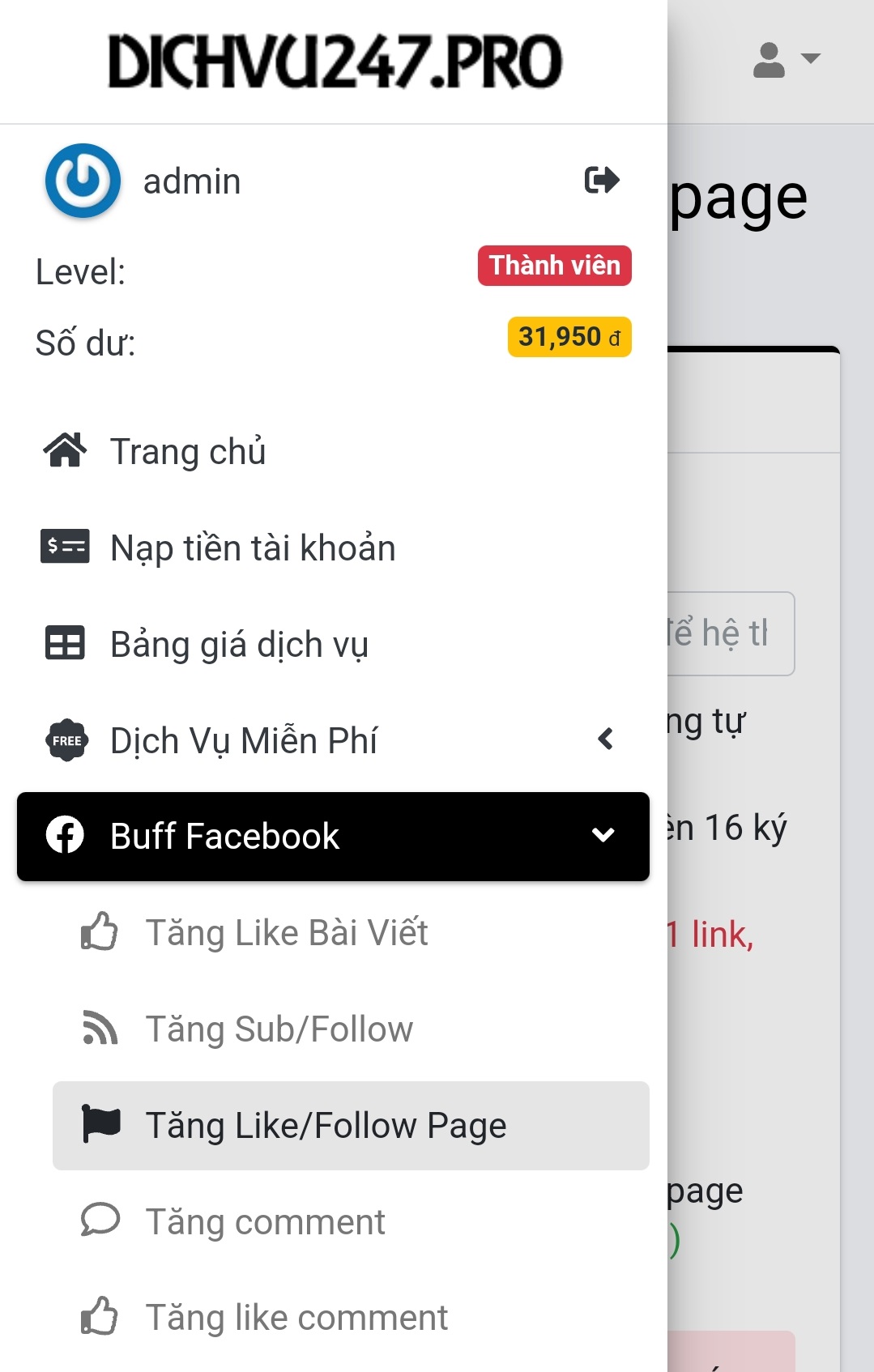View Bảng giá dịch vụ

[239, 645]
